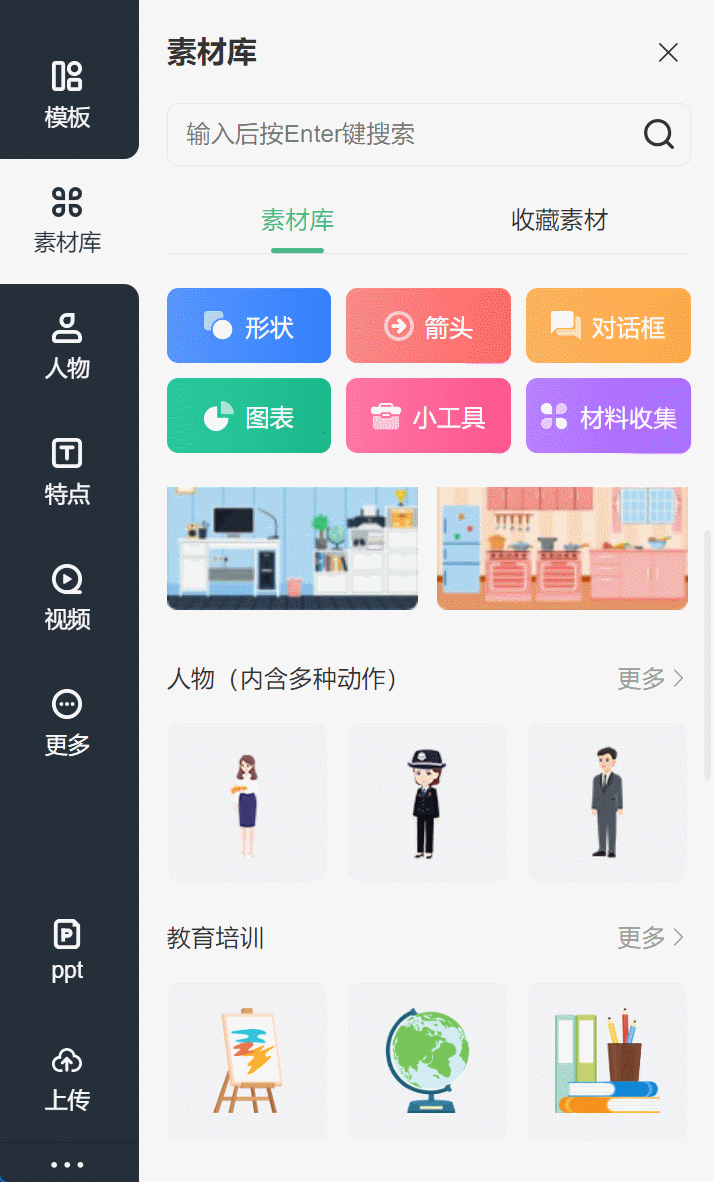The height and width of the screenshot is (1182, 714).
Task: Tap the 上传 upload button
Action: [x=67, y=1079]
